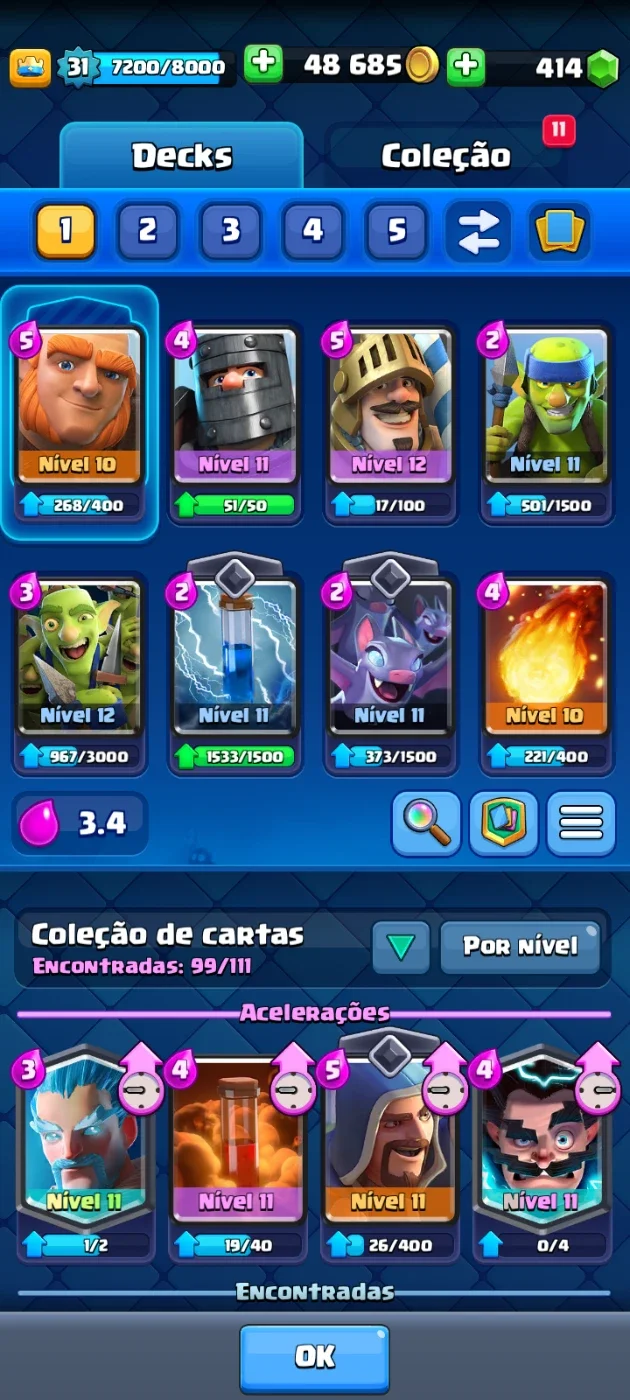This screenshot has width=630, height=1400.
Task: Select deck slot 3
Action: pyautogui.click(x=231, y=231)
